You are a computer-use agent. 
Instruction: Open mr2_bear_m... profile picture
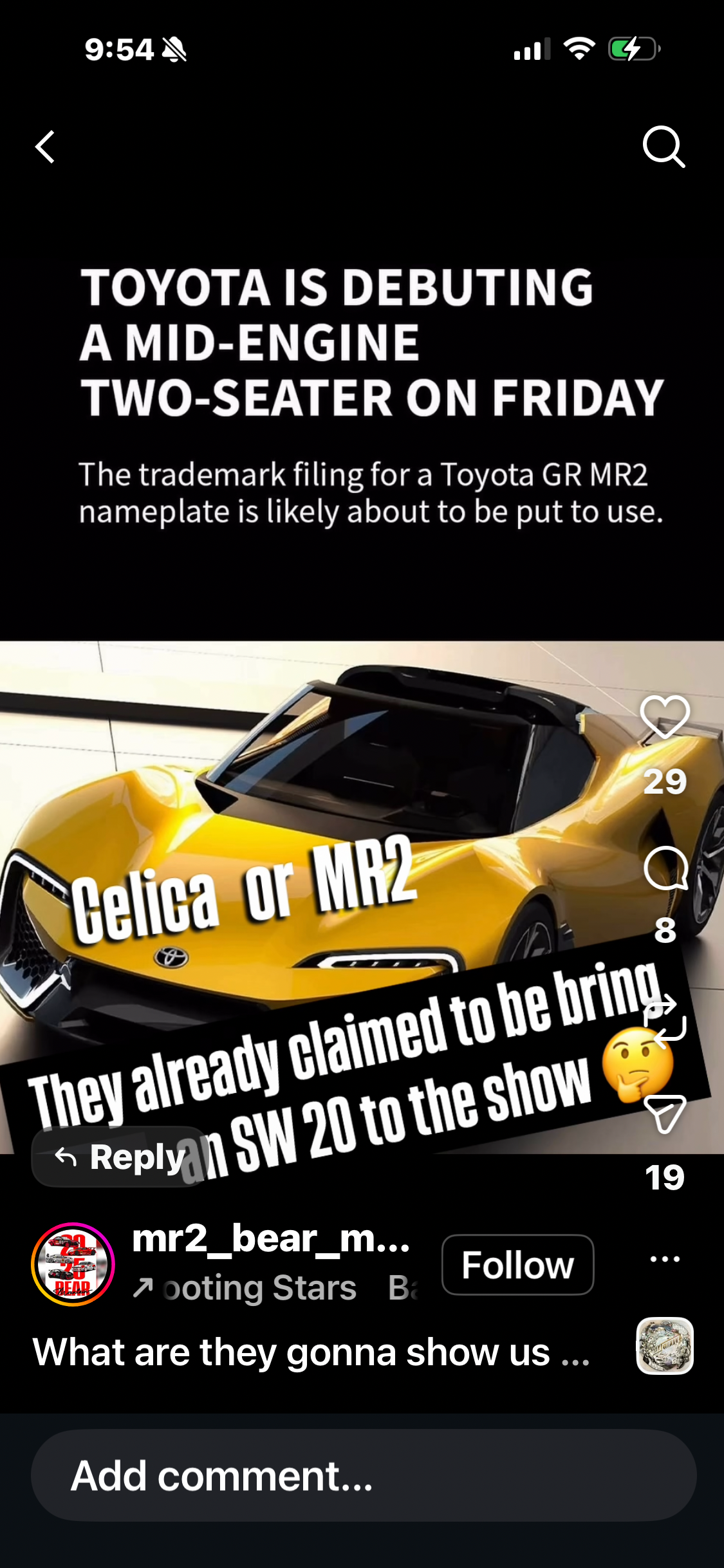coord(73,1264)
